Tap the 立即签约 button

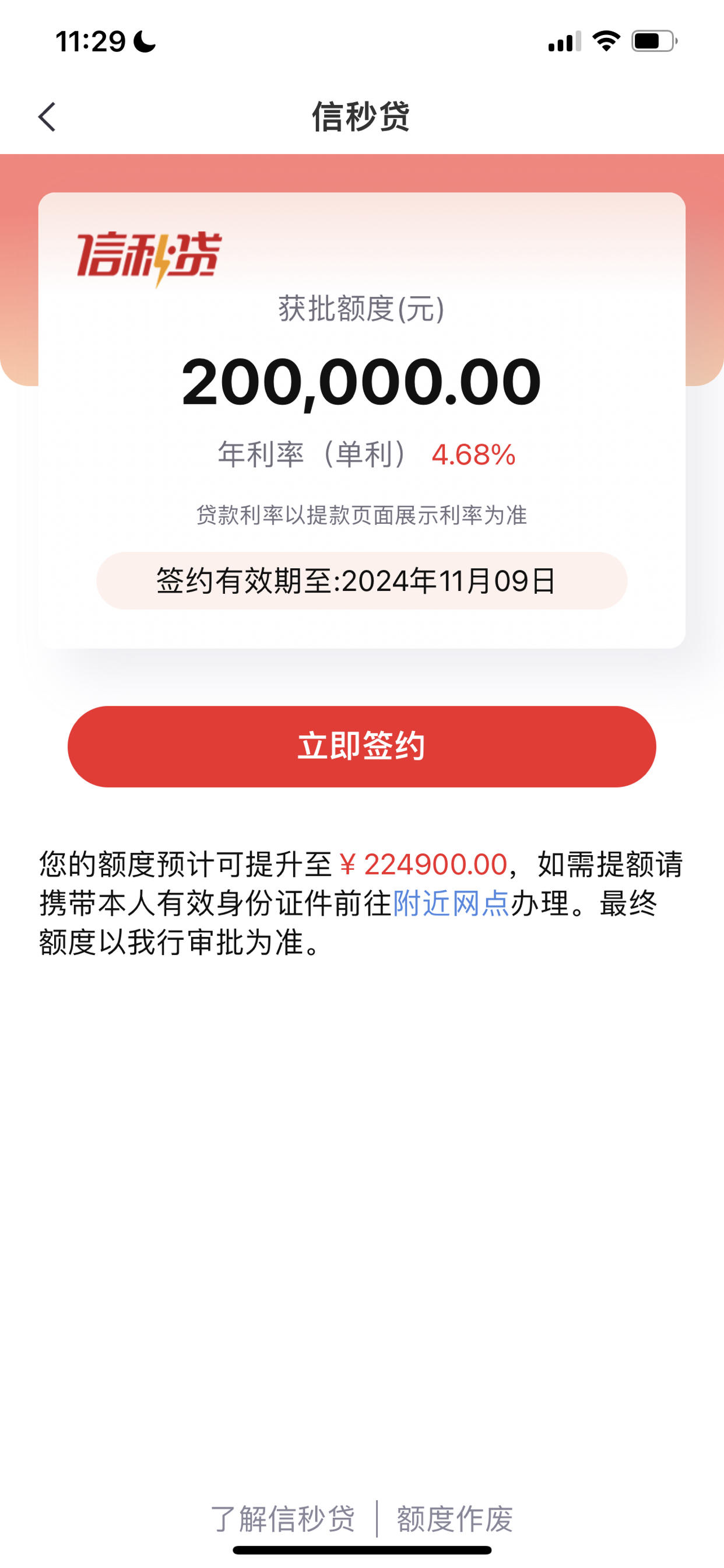click(x=361, y=746)
